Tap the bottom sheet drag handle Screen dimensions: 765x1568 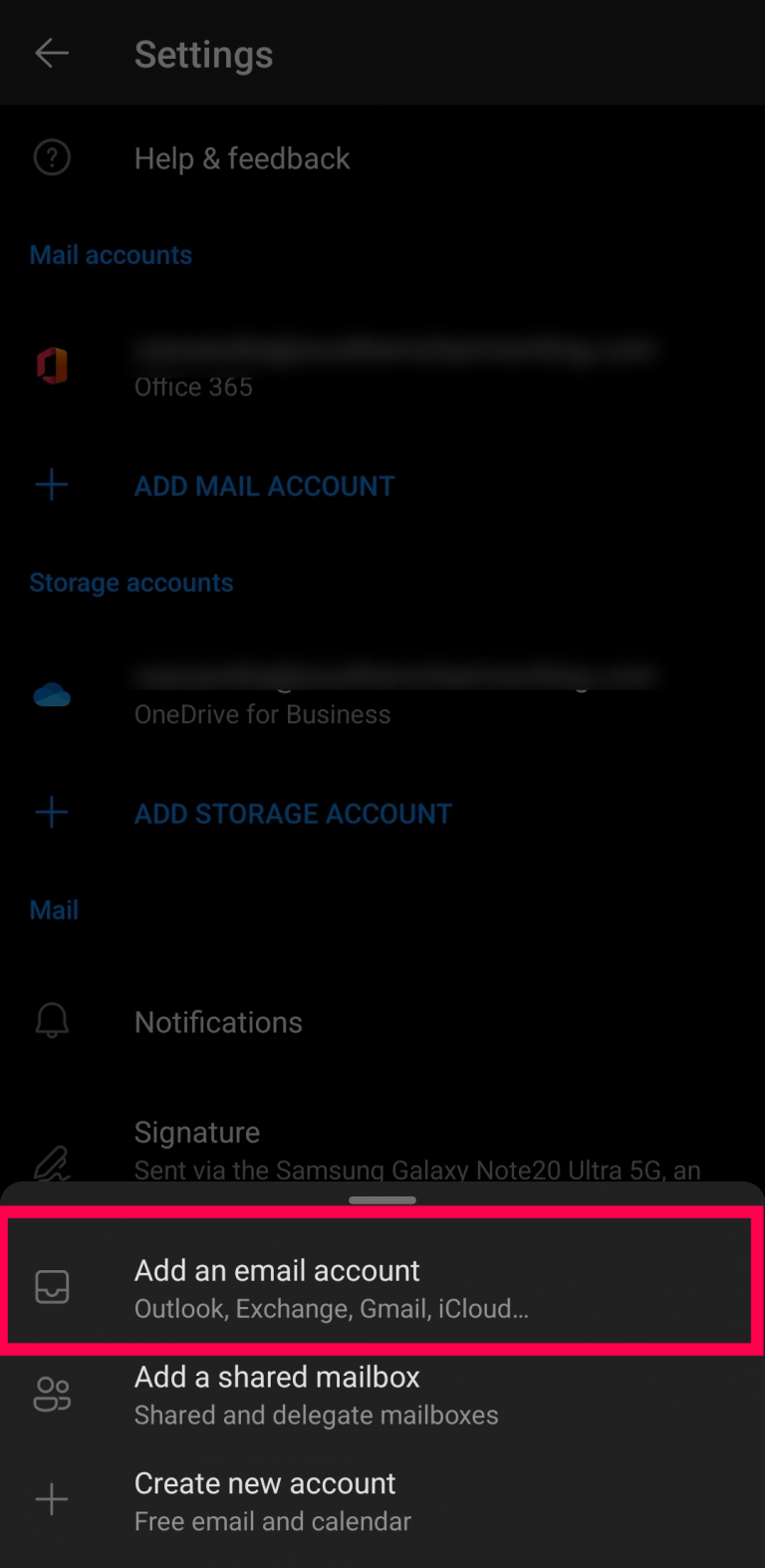382,1200
